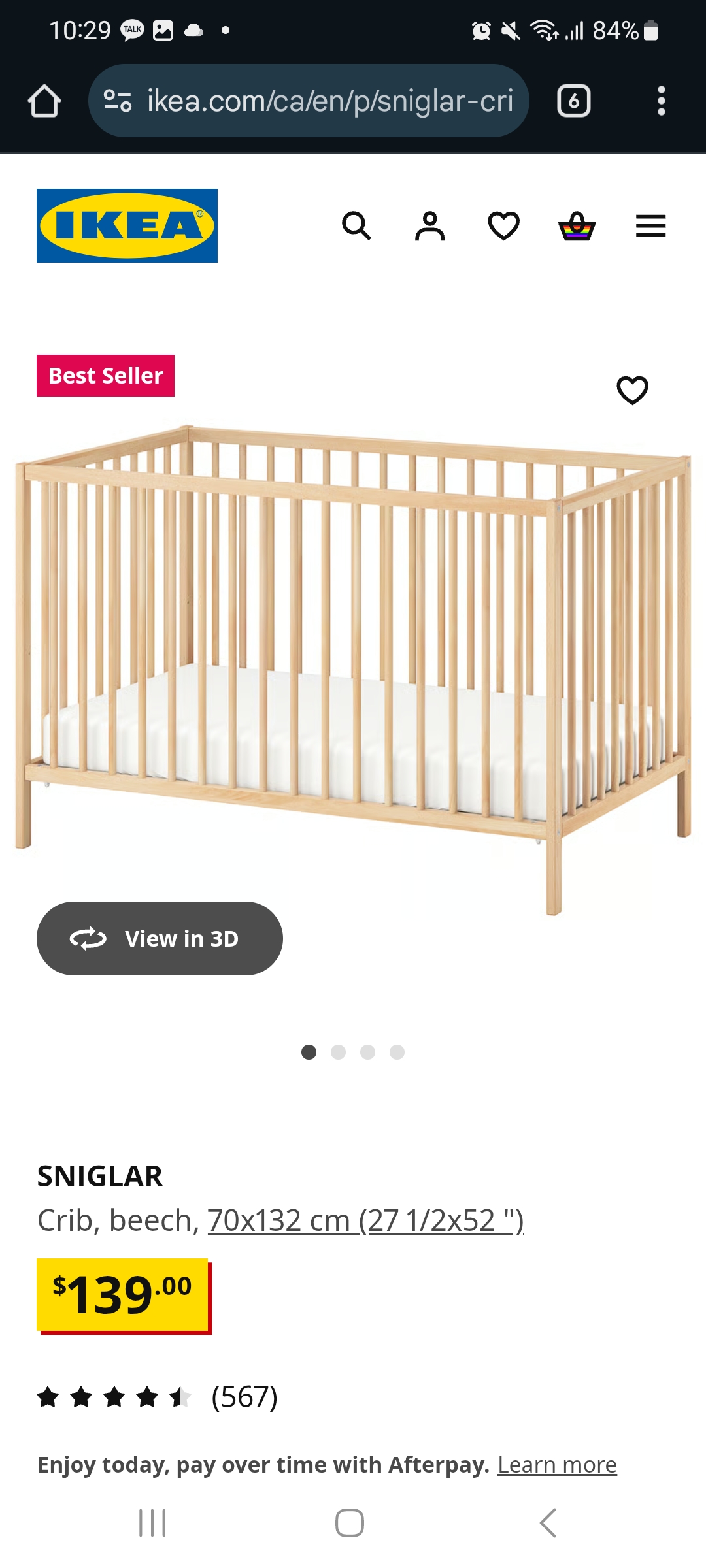Go back with the system back button
Screen dimensions: 706x1568
tap(548, 1523)
